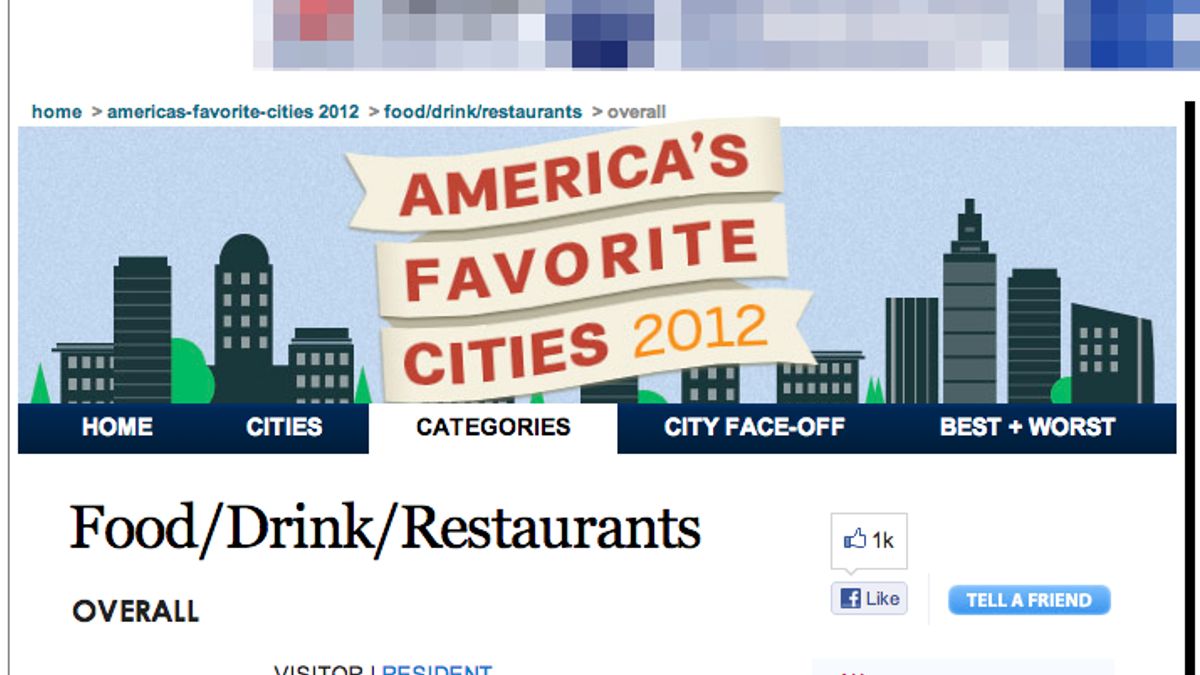Select the CATEGORIES tab
Image resolution: width=1200 pixels, height=675 pixels.
pos(493,427)
